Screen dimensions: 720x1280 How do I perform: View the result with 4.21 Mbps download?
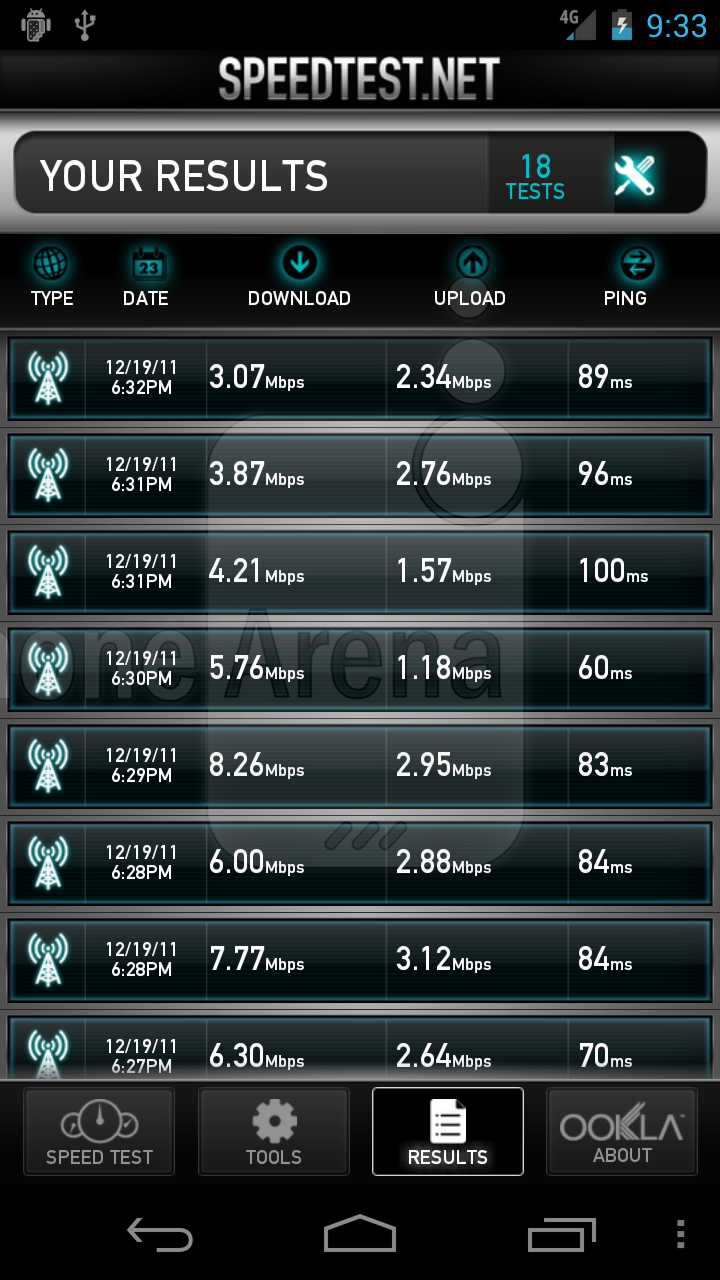[360, 572]
